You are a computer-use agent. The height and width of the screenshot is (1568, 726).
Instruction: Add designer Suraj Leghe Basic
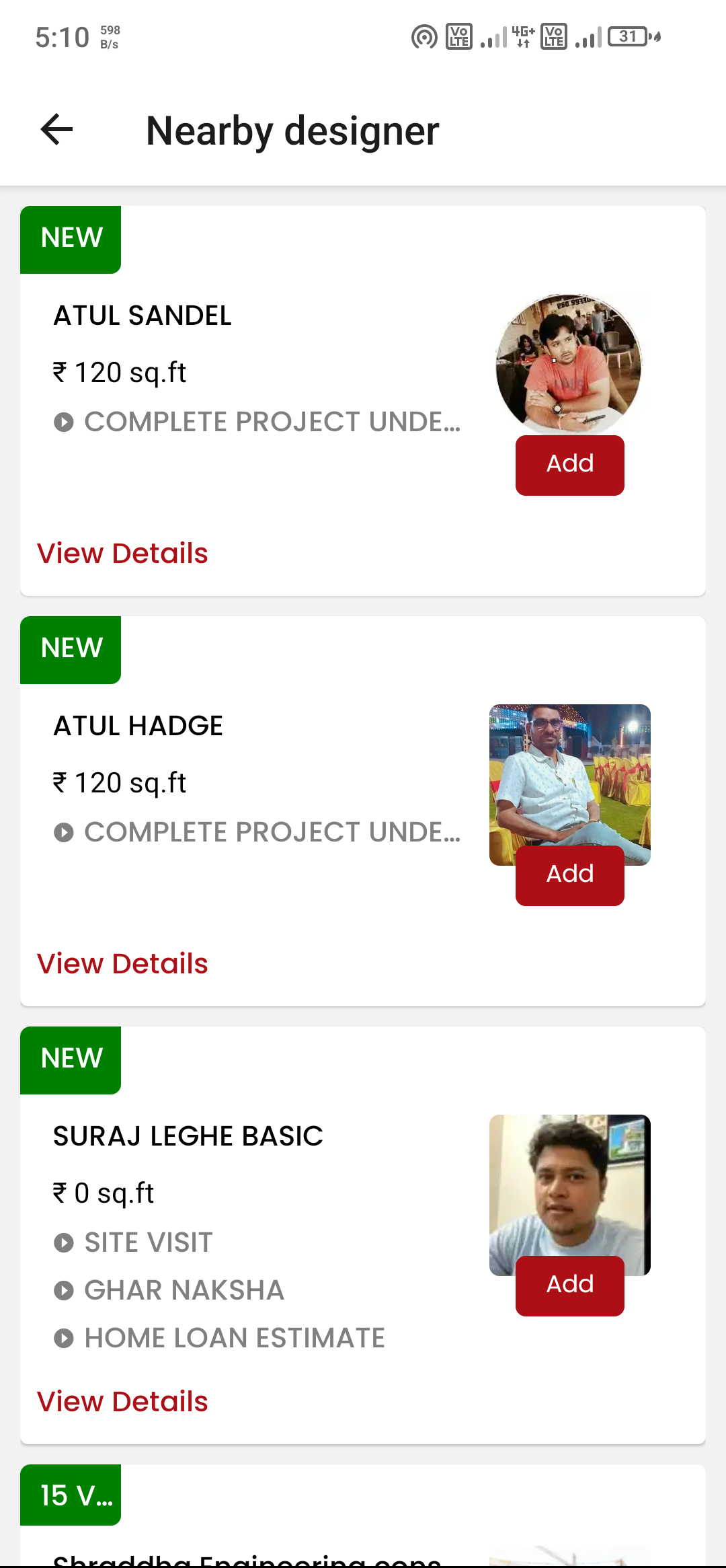(569, 1285)
